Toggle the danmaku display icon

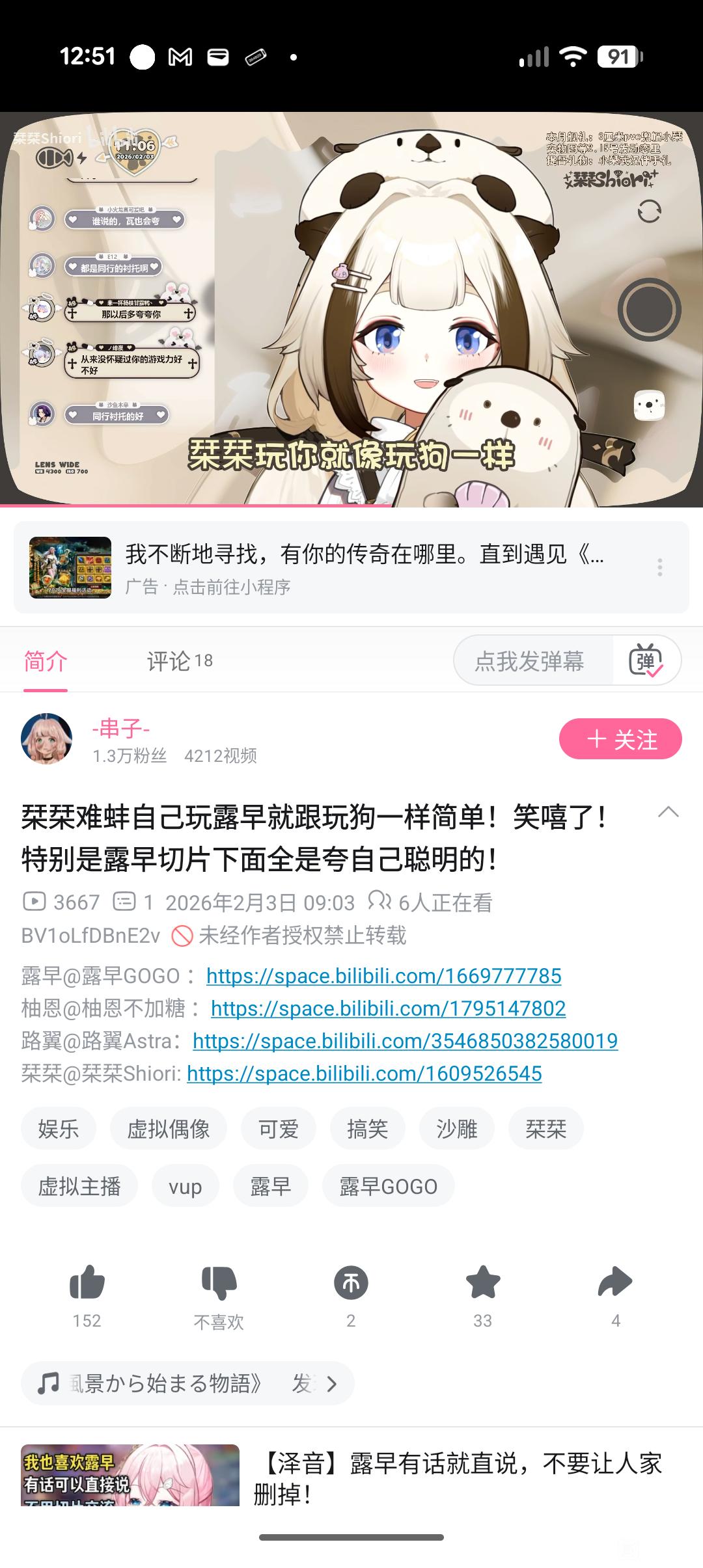coord(646,661)
